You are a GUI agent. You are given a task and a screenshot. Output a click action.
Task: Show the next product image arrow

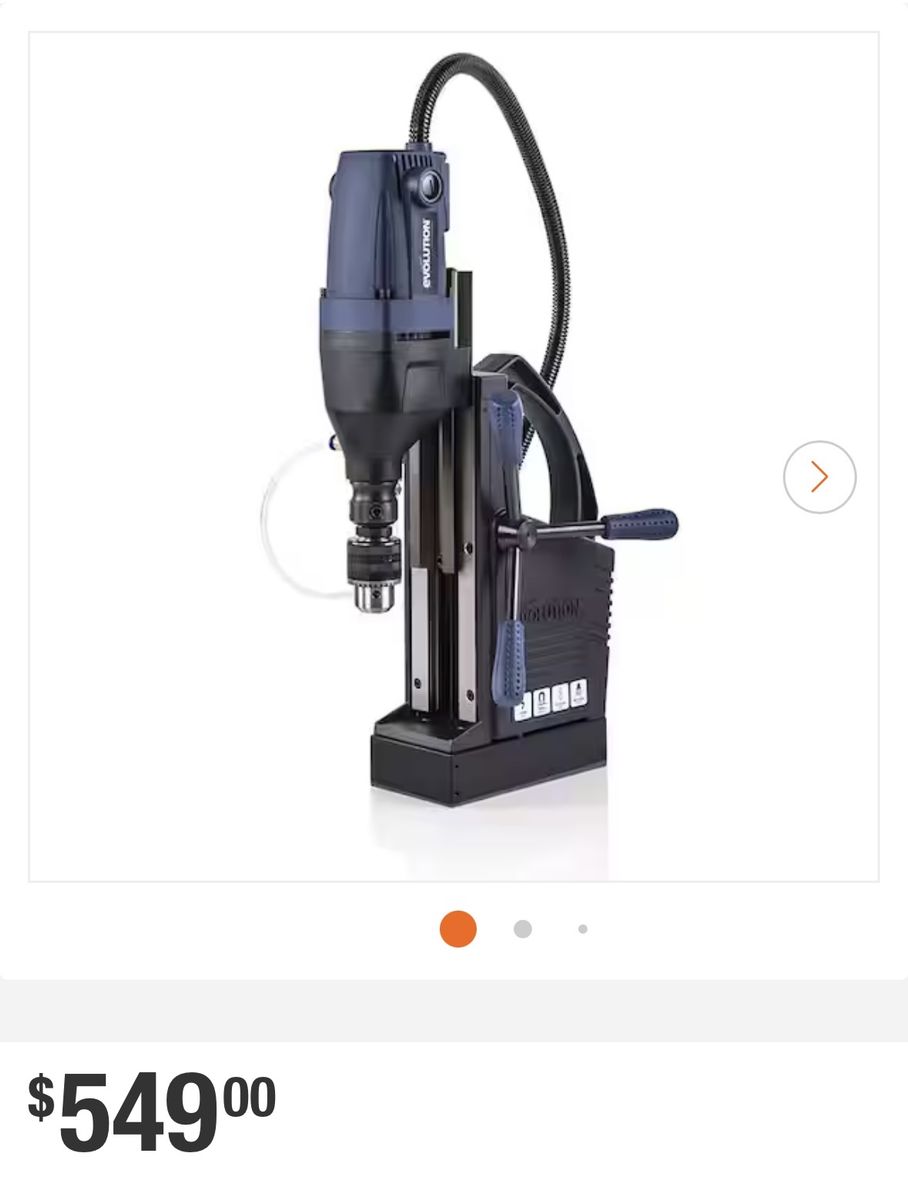819,477
